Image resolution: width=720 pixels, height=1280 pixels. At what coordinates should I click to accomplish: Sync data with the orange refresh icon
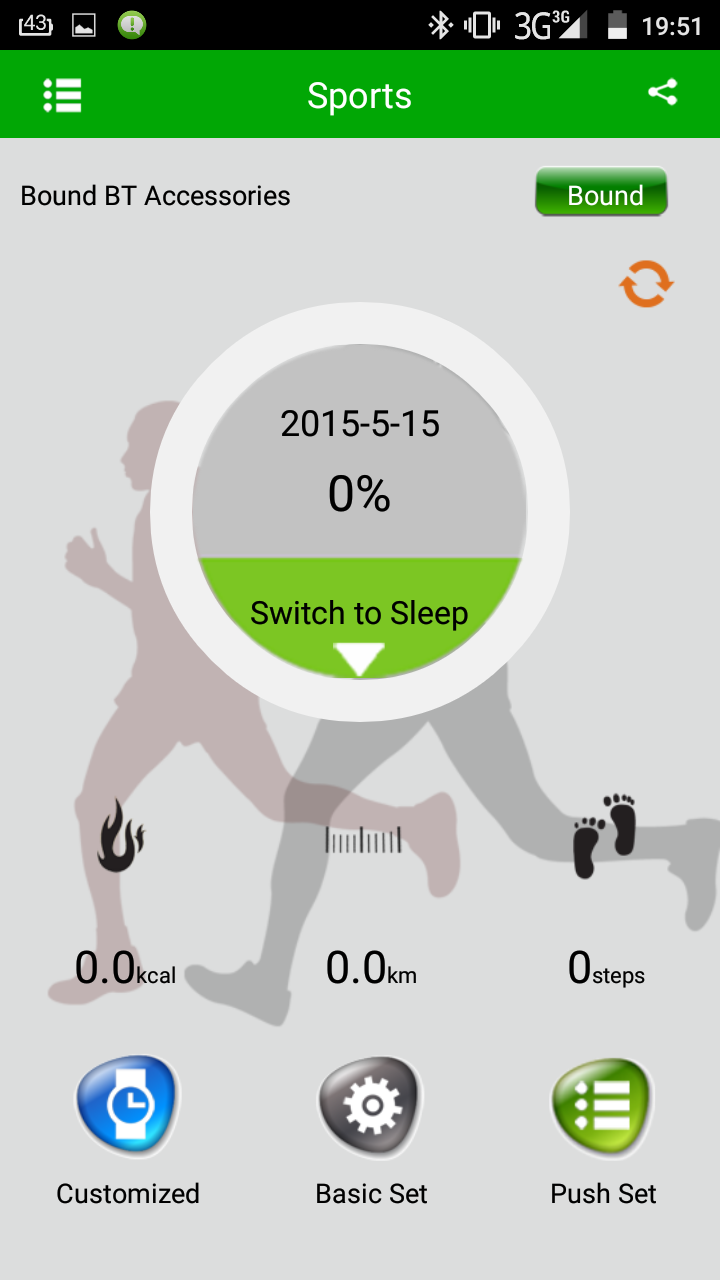point(646,285)
